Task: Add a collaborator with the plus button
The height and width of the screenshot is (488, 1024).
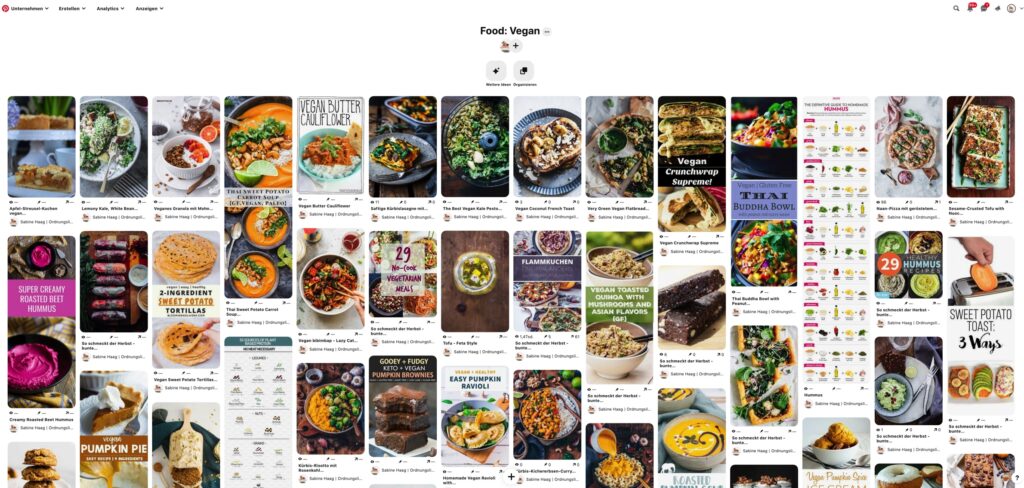Action: click(x=516, y=46)
